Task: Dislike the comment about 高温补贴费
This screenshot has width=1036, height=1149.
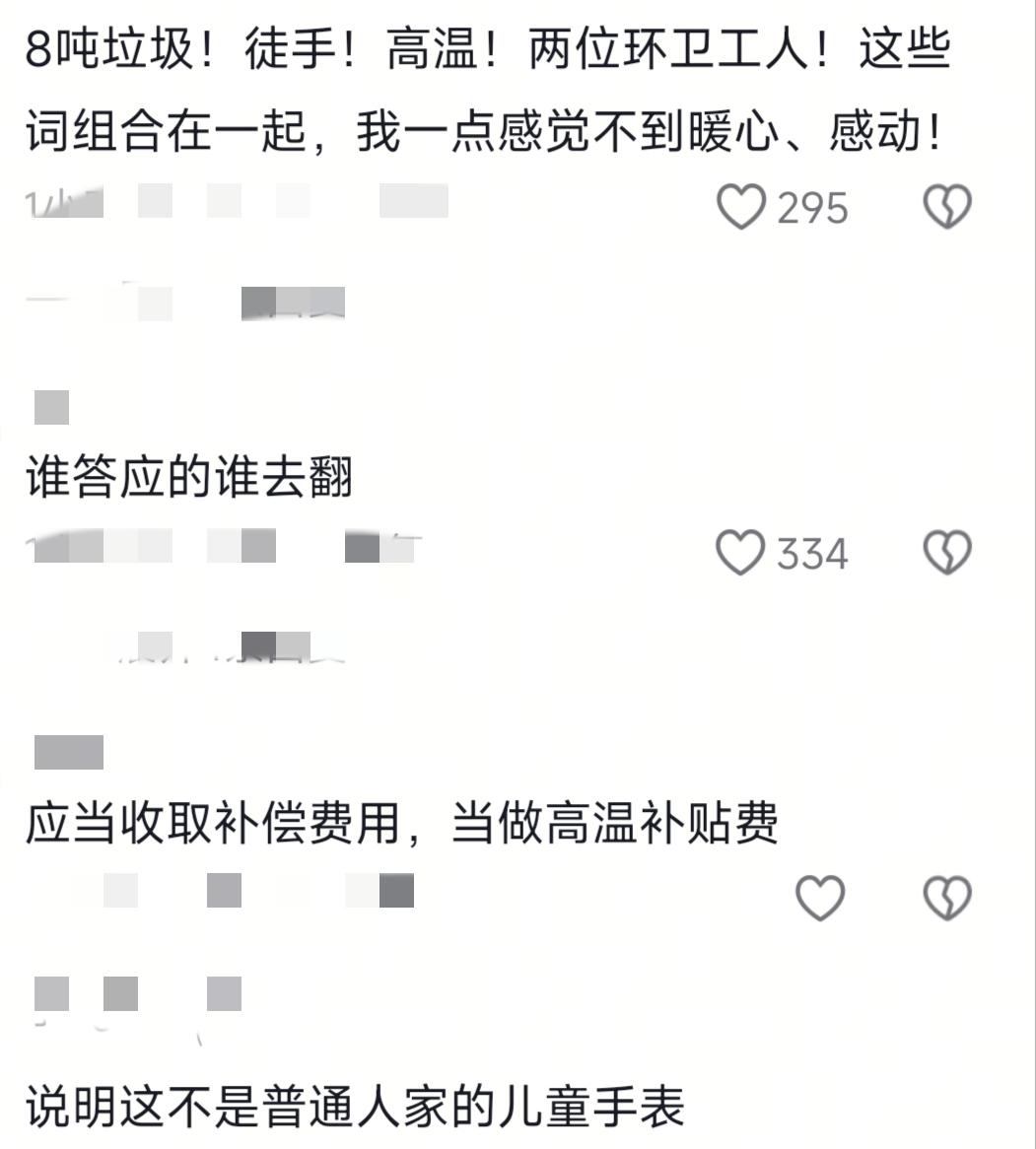Action: 946,898
